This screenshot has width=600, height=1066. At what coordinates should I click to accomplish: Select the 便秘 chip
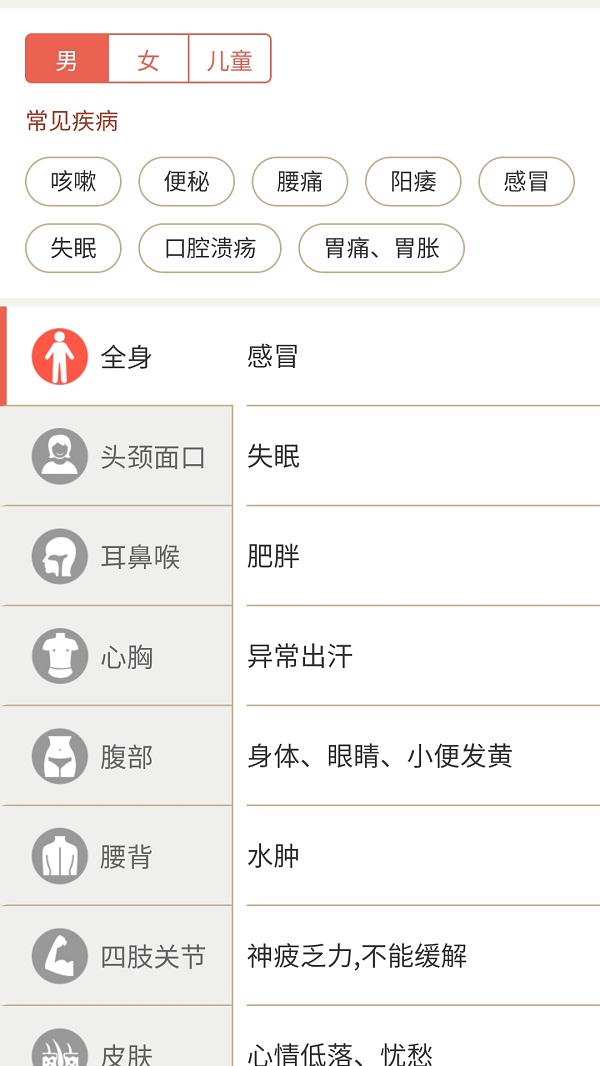(186, 182)
